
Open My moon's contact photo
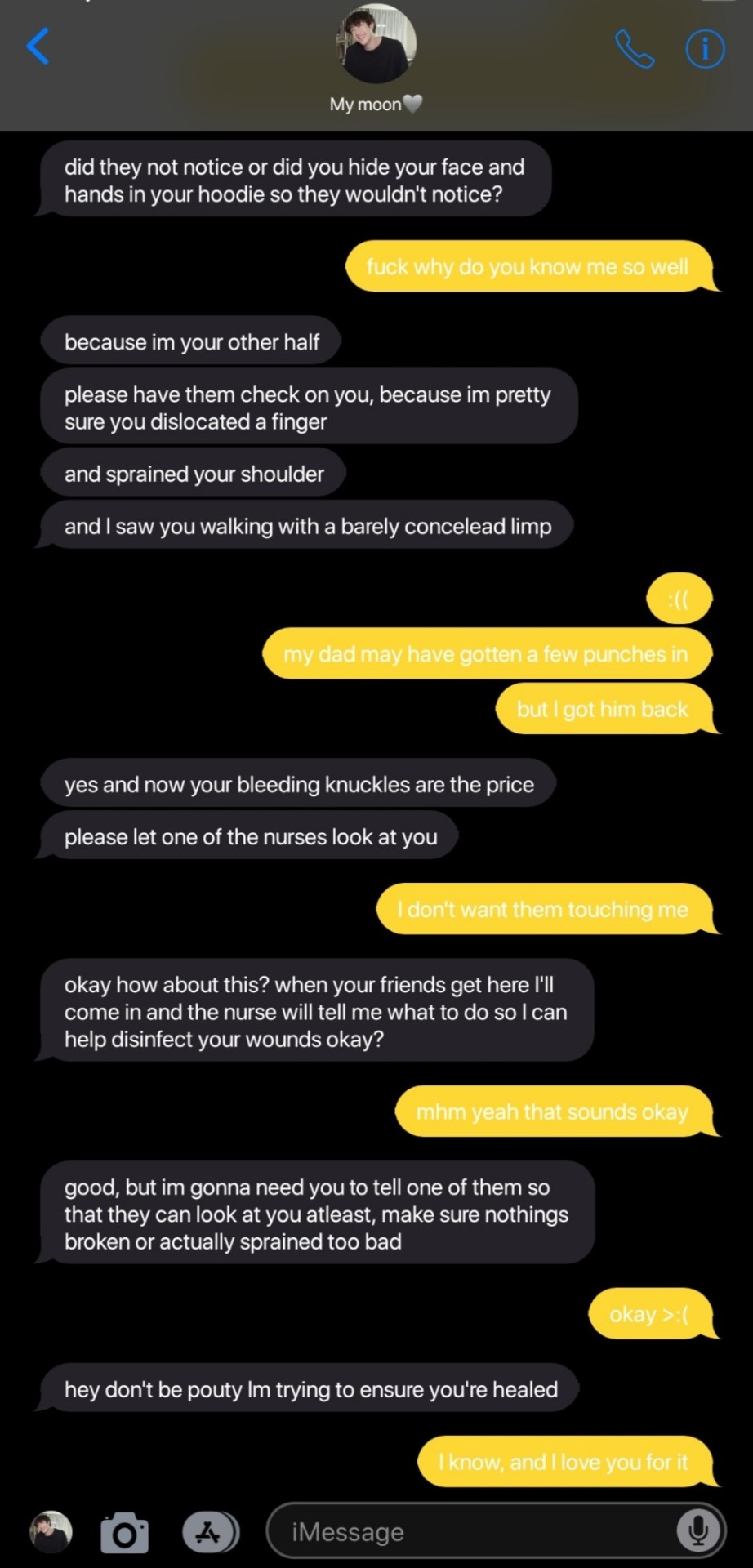click(376, 44)
